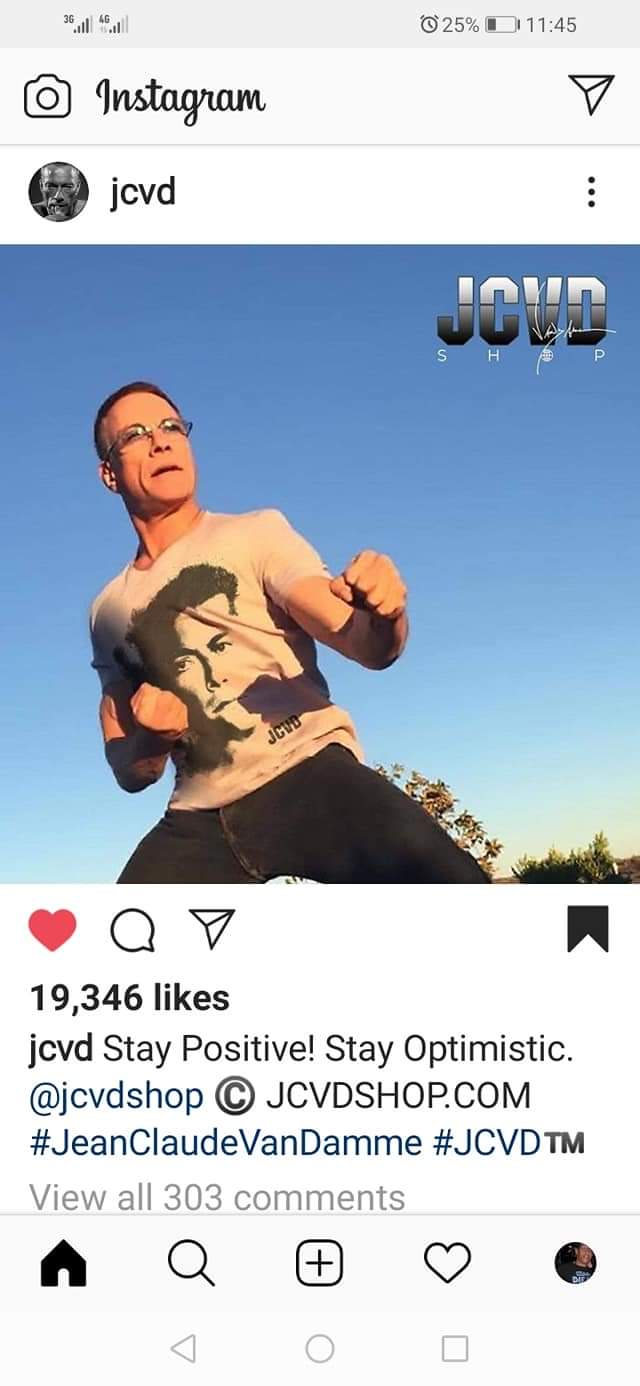Open the Activity heart tab
Viewport: 640px width, 1386px height.
[x=447, y=1264]
